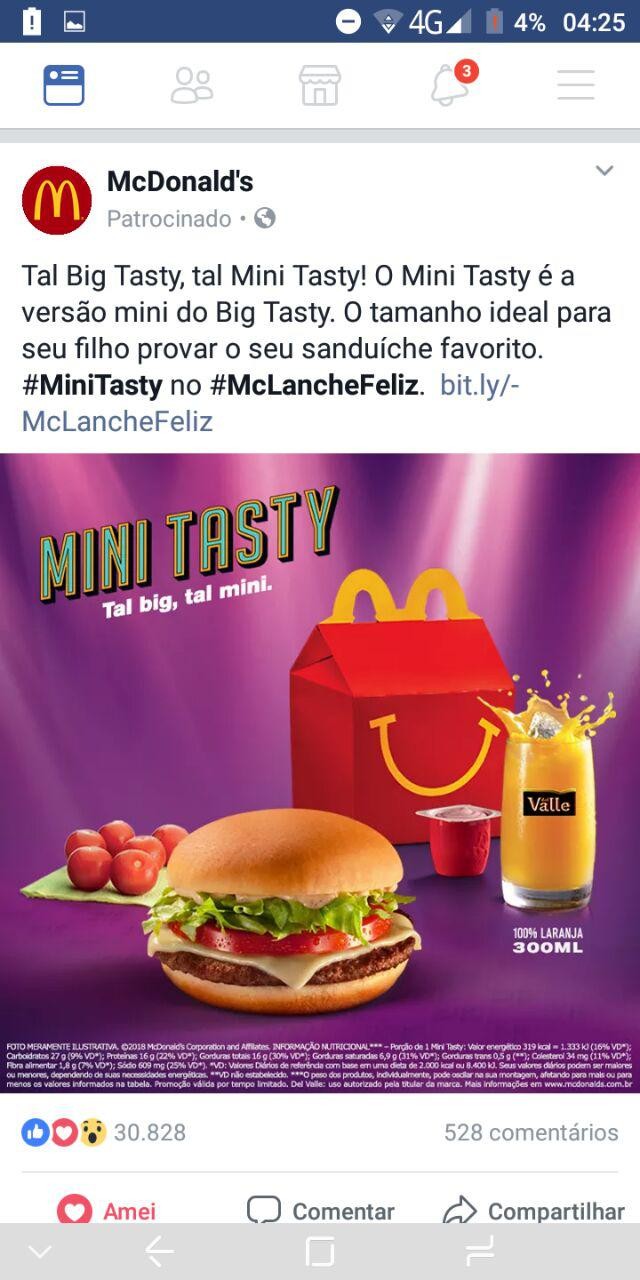This screenshot has width=640, height=1280.
Task: Share the post with Compartilhar
Action: point(533,1211)
